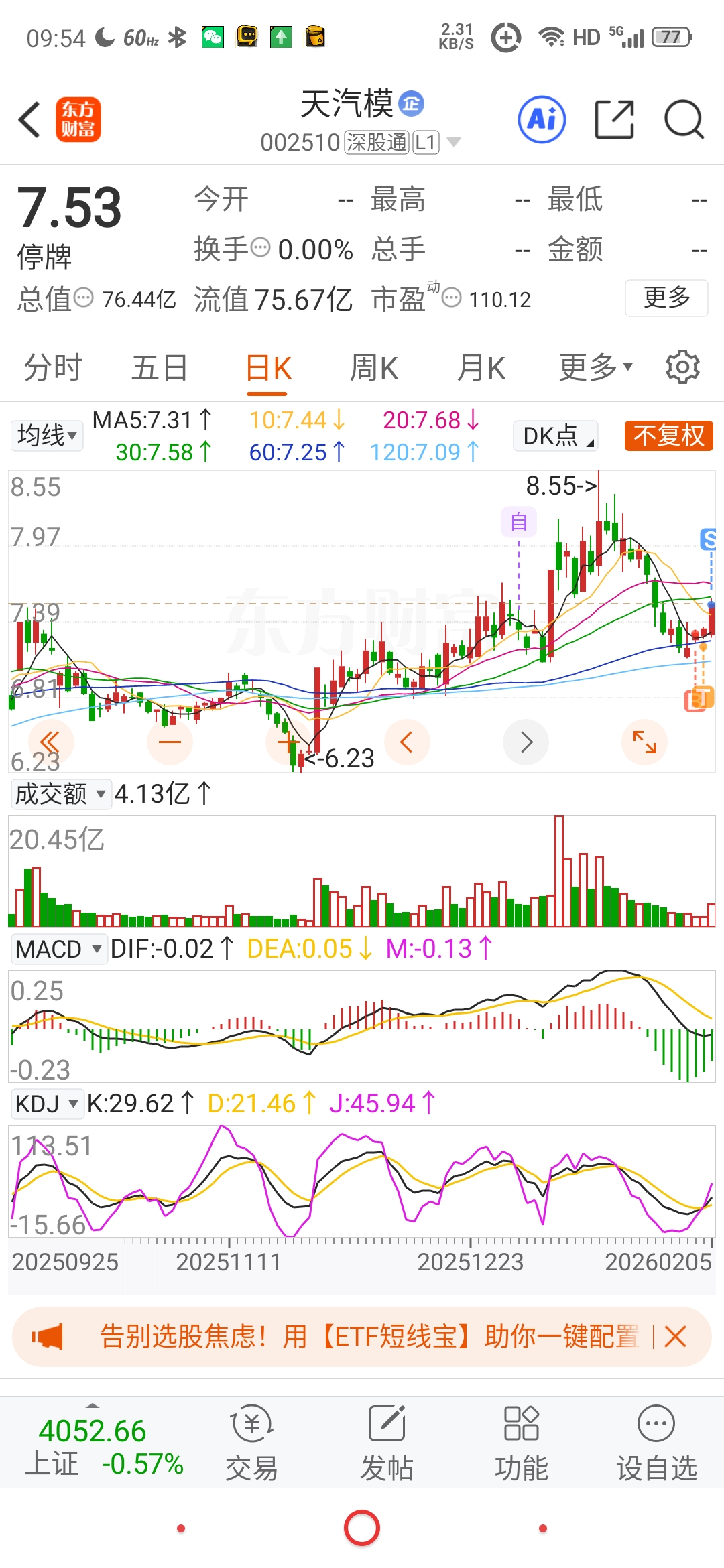Select the 周K chart tab
The width and height of the screenshot is (724, 1568).
click(374, 368)
